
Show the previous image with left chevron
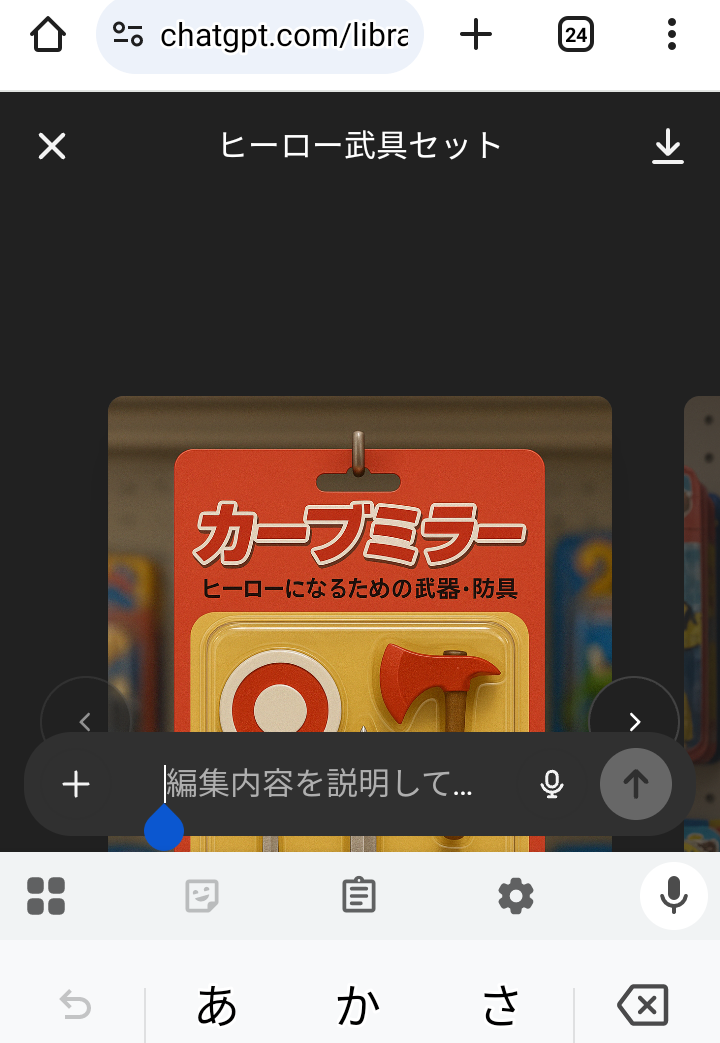tap(85, 721)
